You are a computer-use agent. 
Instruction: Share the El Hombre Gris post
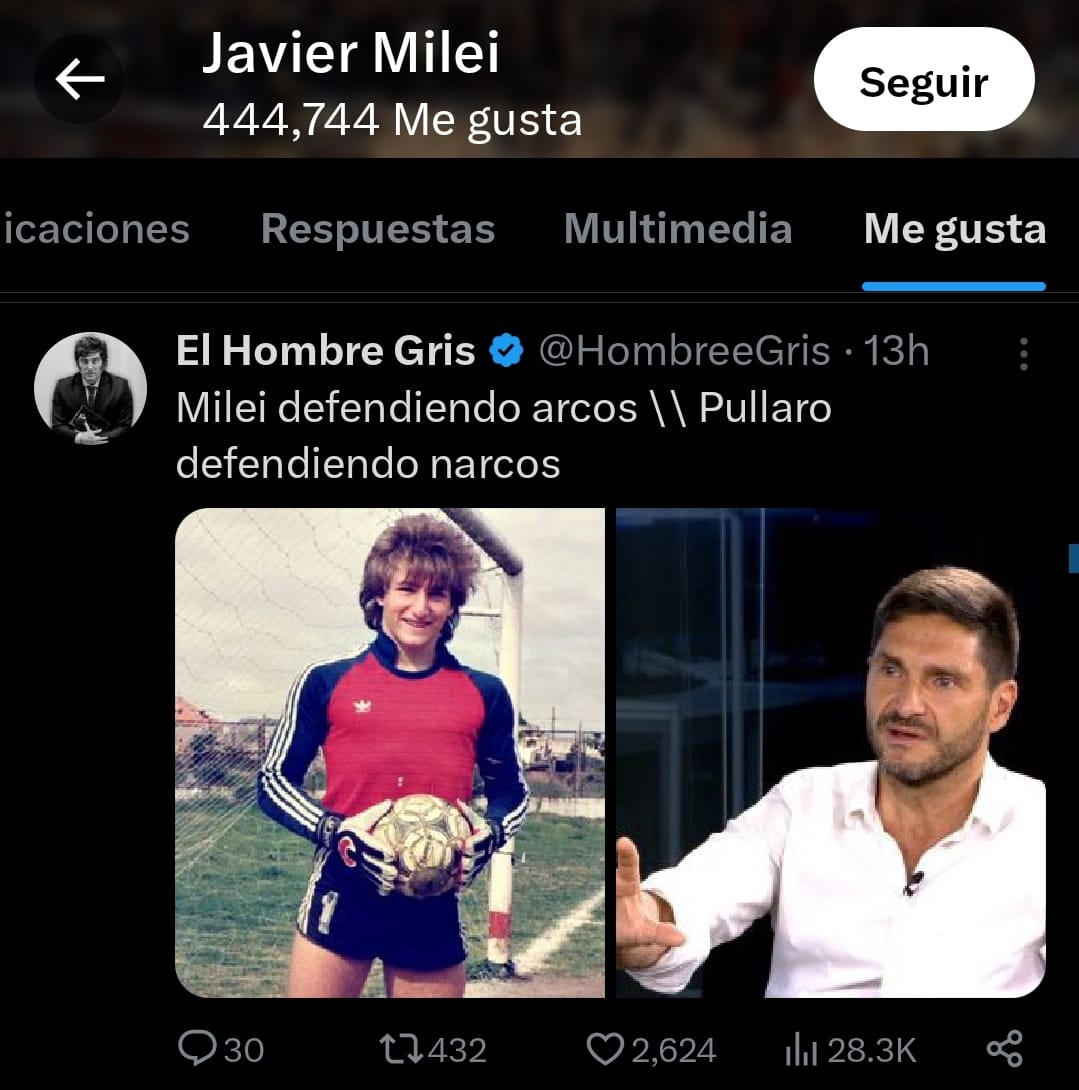1004,1048
